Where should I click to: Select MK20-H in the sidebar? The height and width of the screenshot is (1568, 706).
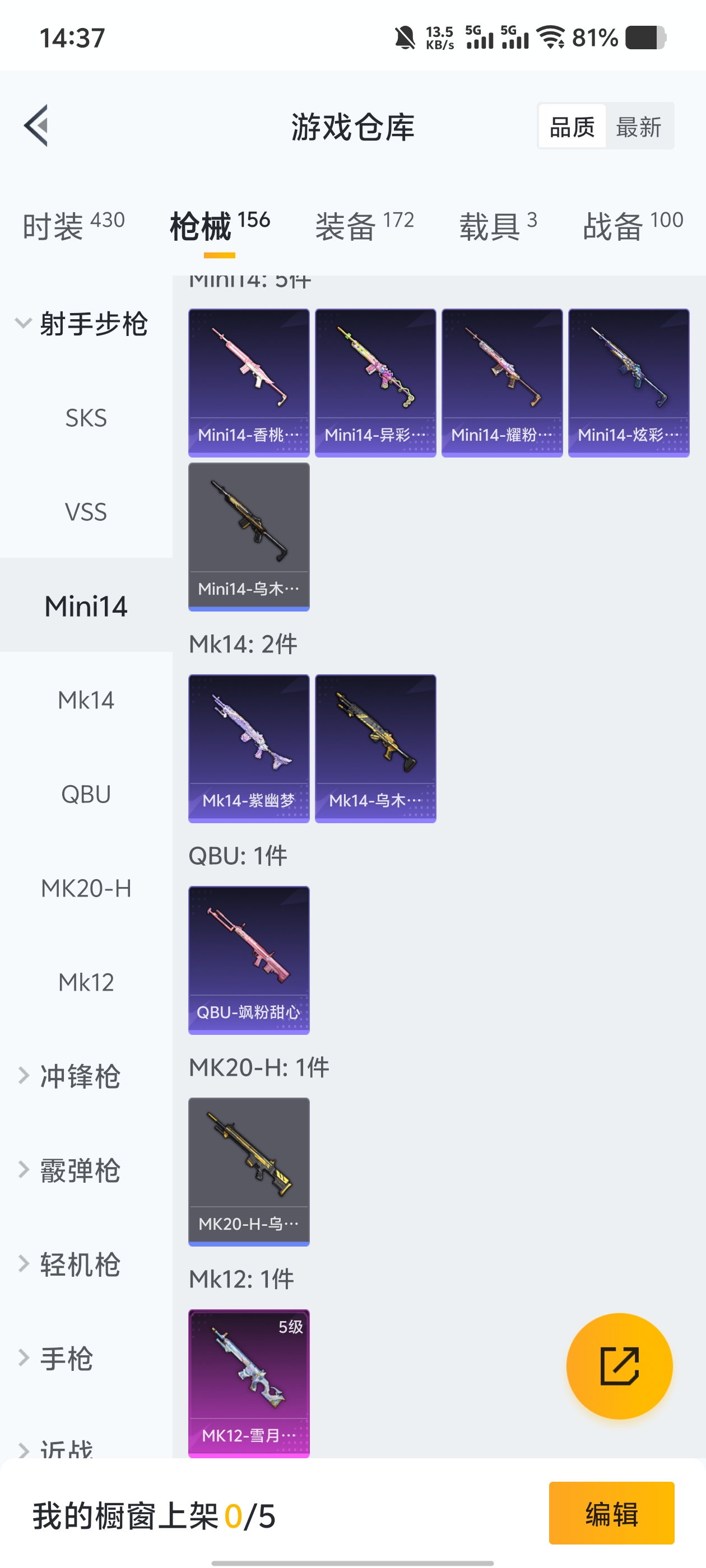point(86,889)
